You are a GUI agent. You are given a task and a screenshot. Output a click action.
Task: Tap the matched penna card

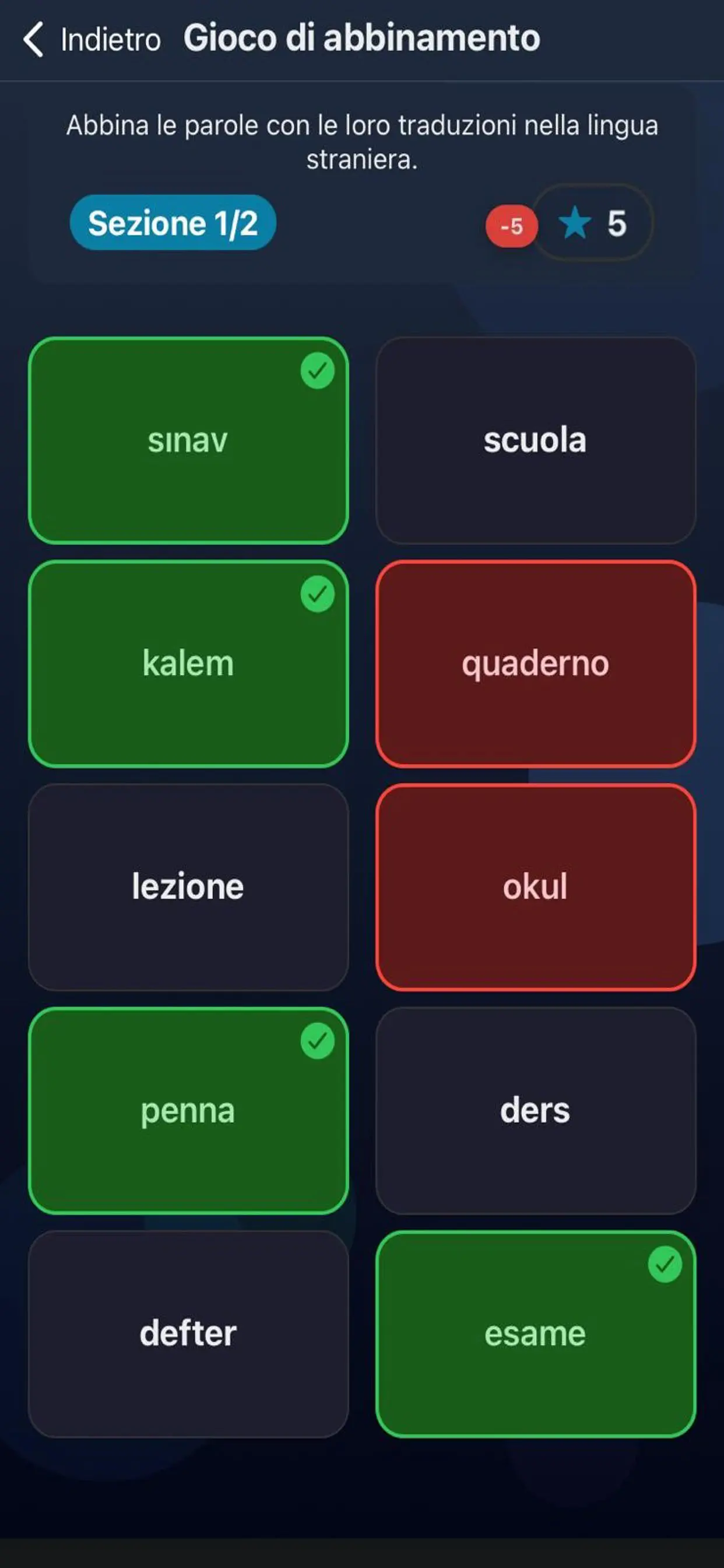click(187, 1109)
